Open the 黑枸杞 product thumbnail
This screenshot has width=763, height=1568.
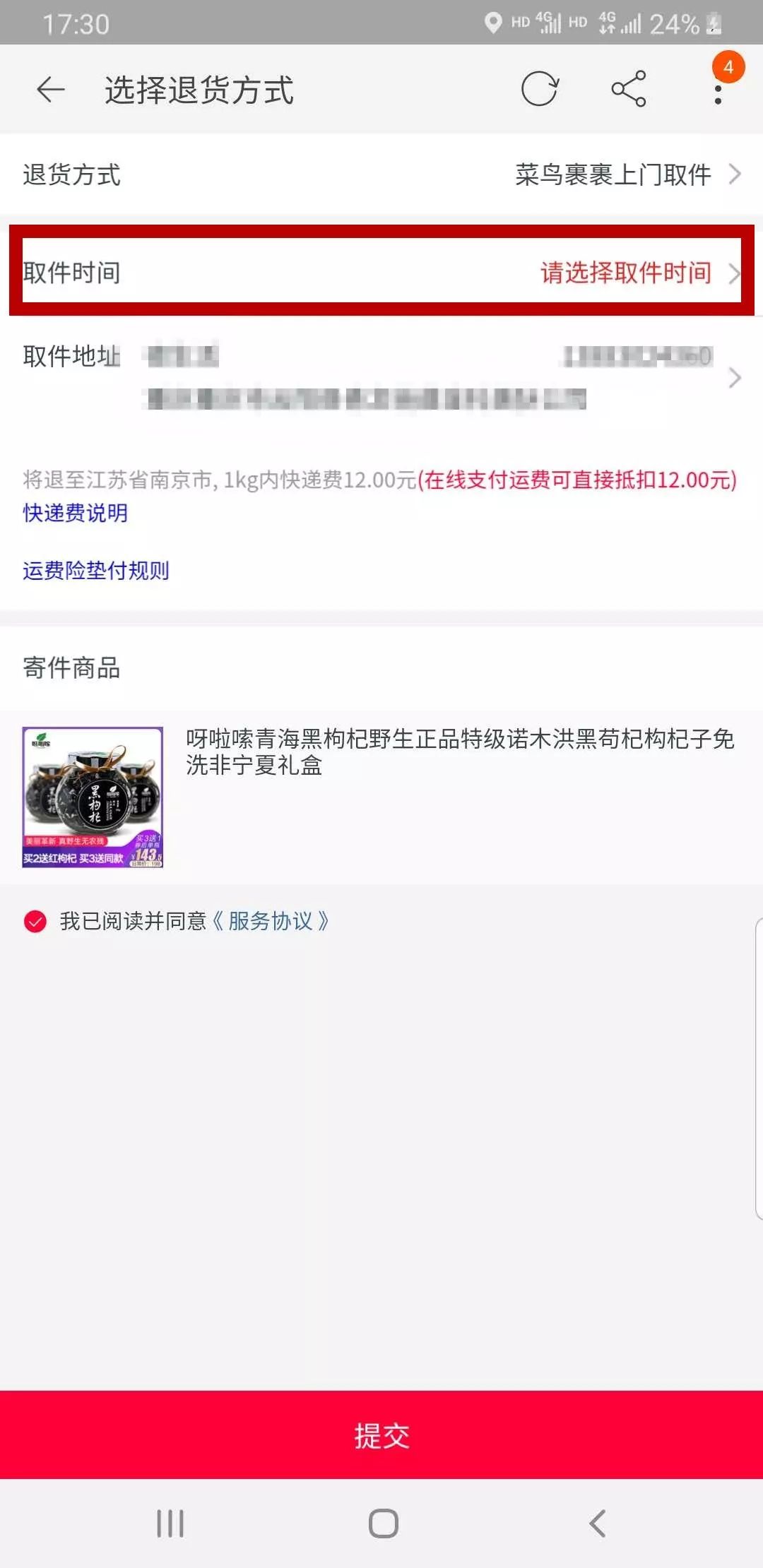(x=93, y=797)
